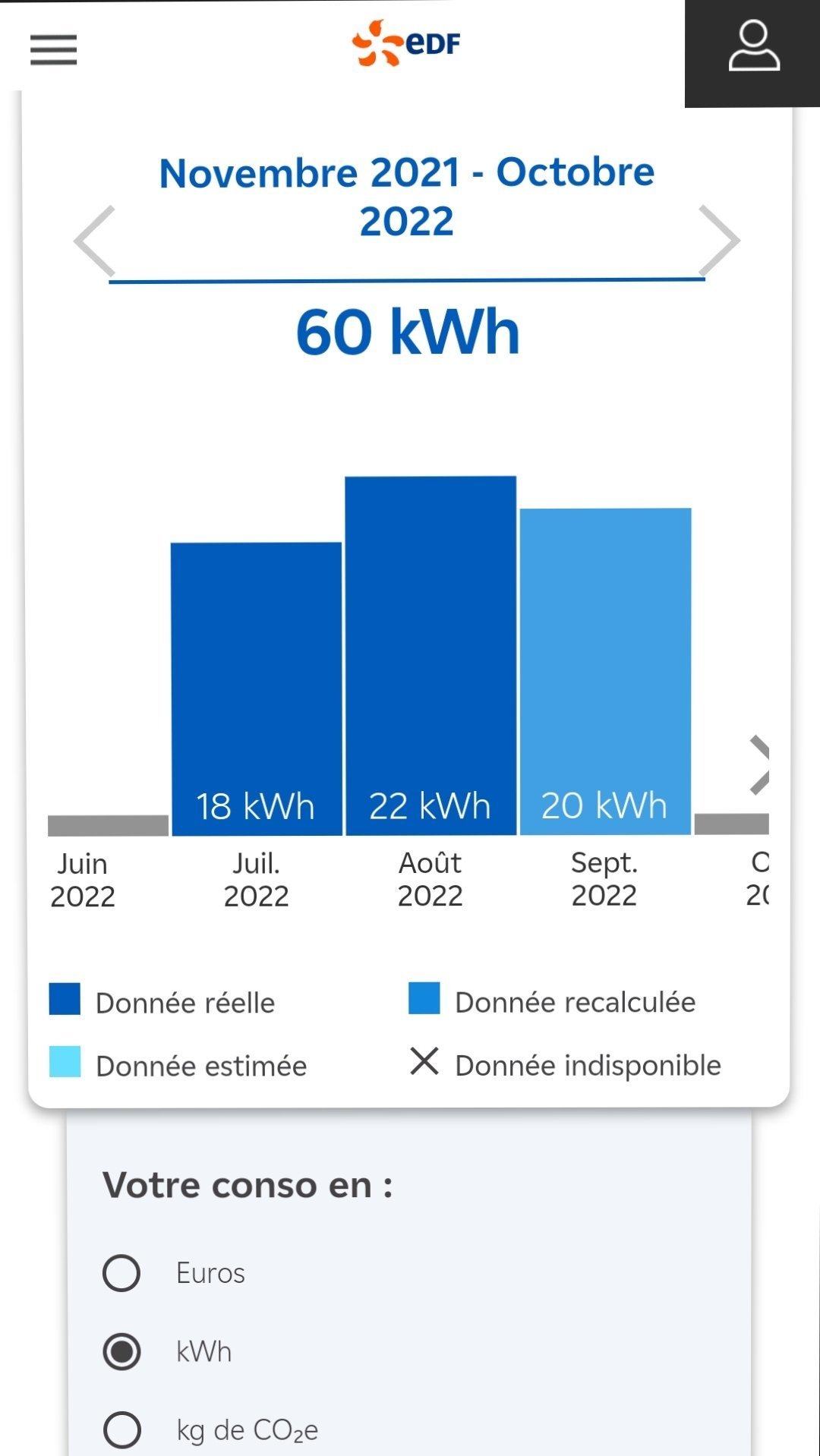820x1456 pixels.
Task: Open the hamburger menu
Action: [53, 50]
